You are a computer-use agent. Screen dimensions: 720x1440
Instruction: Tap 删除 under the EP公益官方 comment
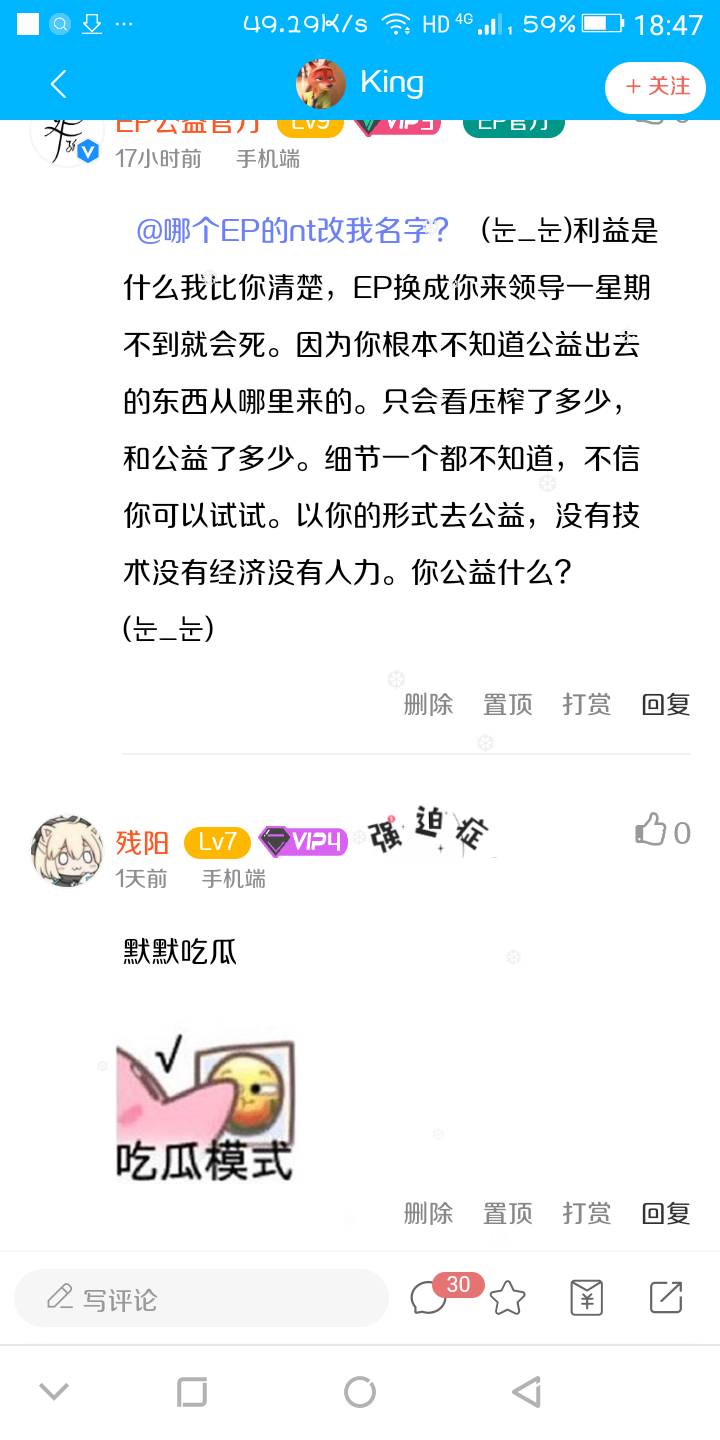[428, 704]
